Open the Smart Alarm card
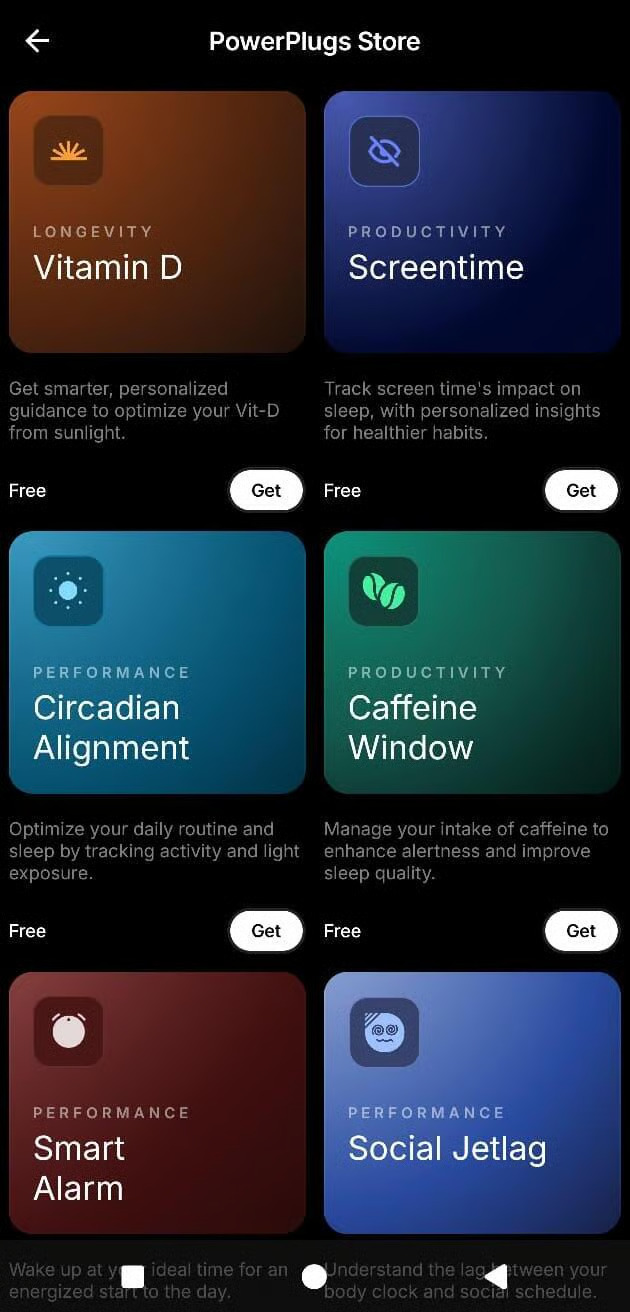The image size is (630, 1312). pos(157,1102)
